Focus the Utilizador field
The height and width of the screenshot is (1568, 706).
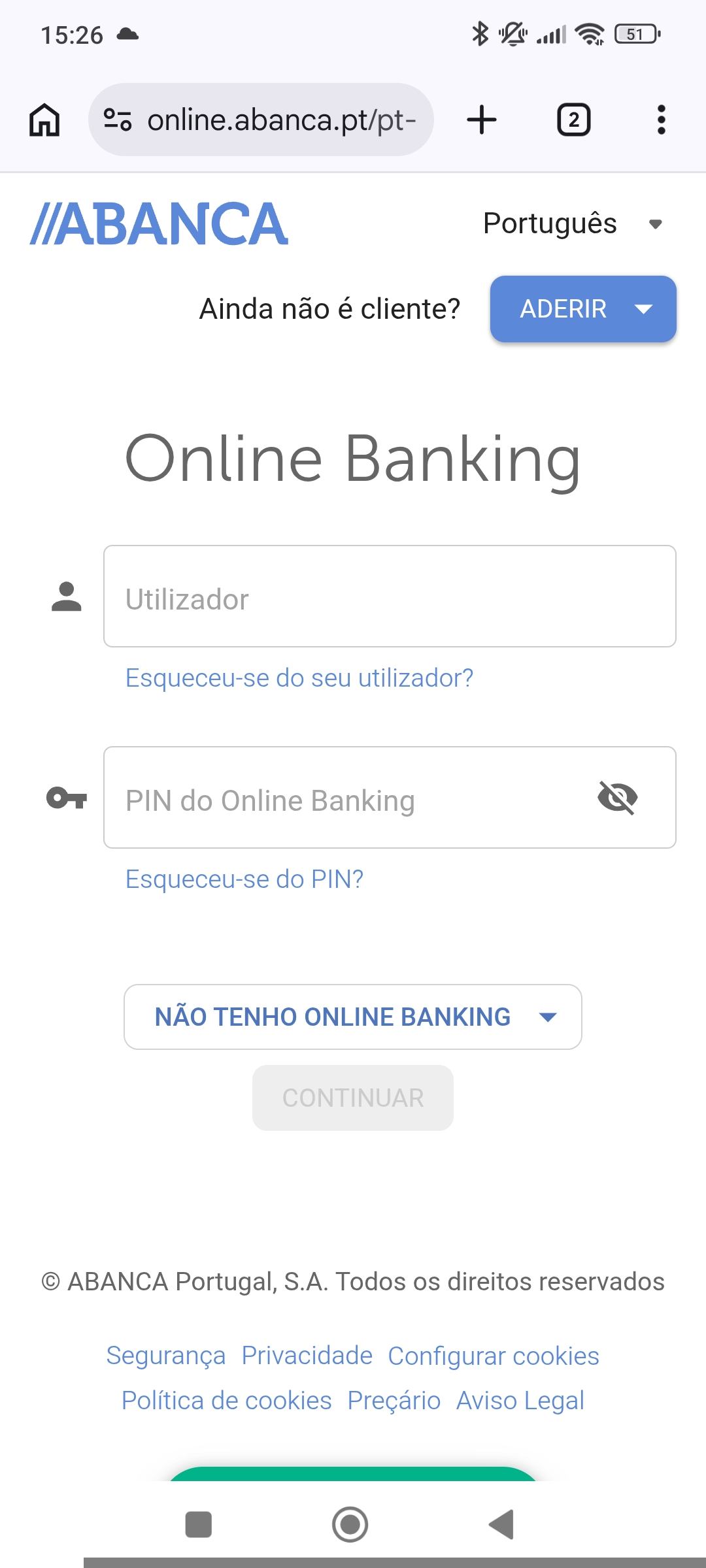[x=390, y=596]
